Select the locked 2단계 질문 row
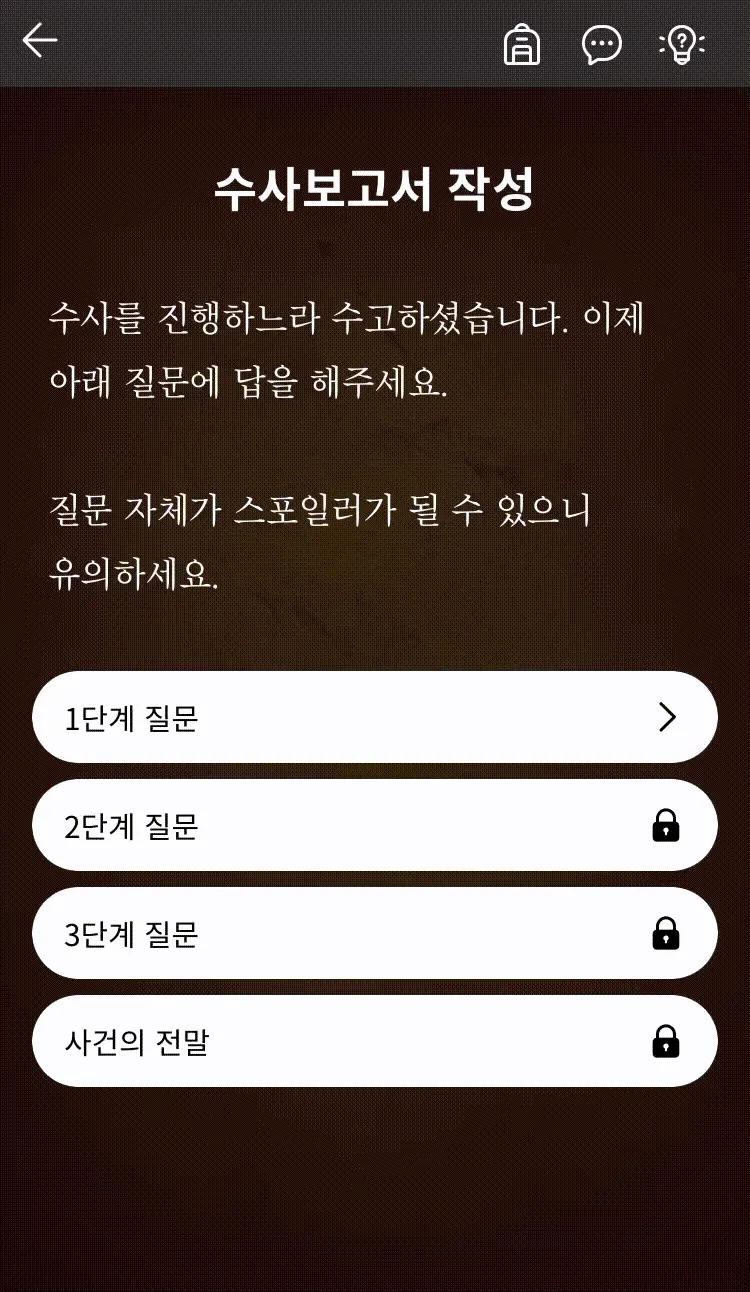 point(375,825)
